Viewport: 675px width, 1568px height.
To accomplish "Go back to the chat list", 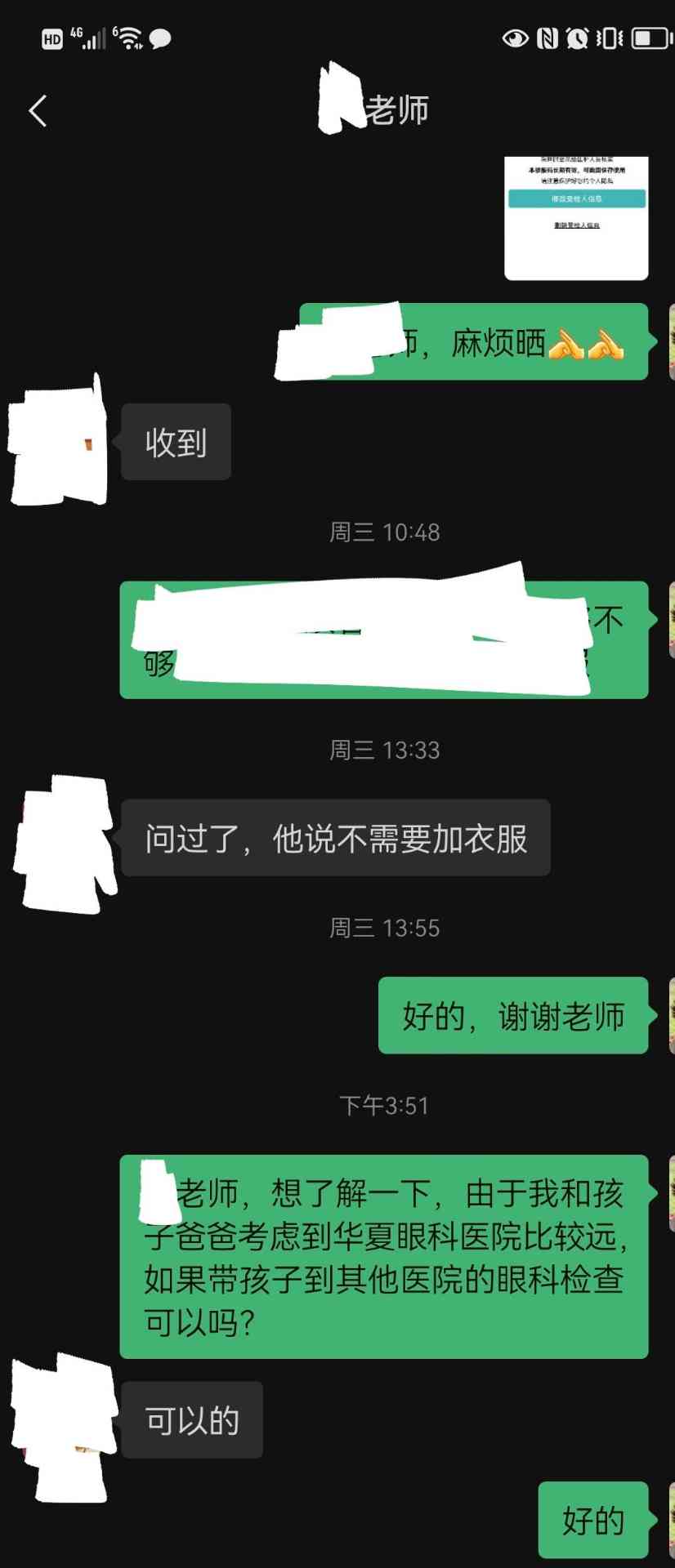I will point(38,111).
